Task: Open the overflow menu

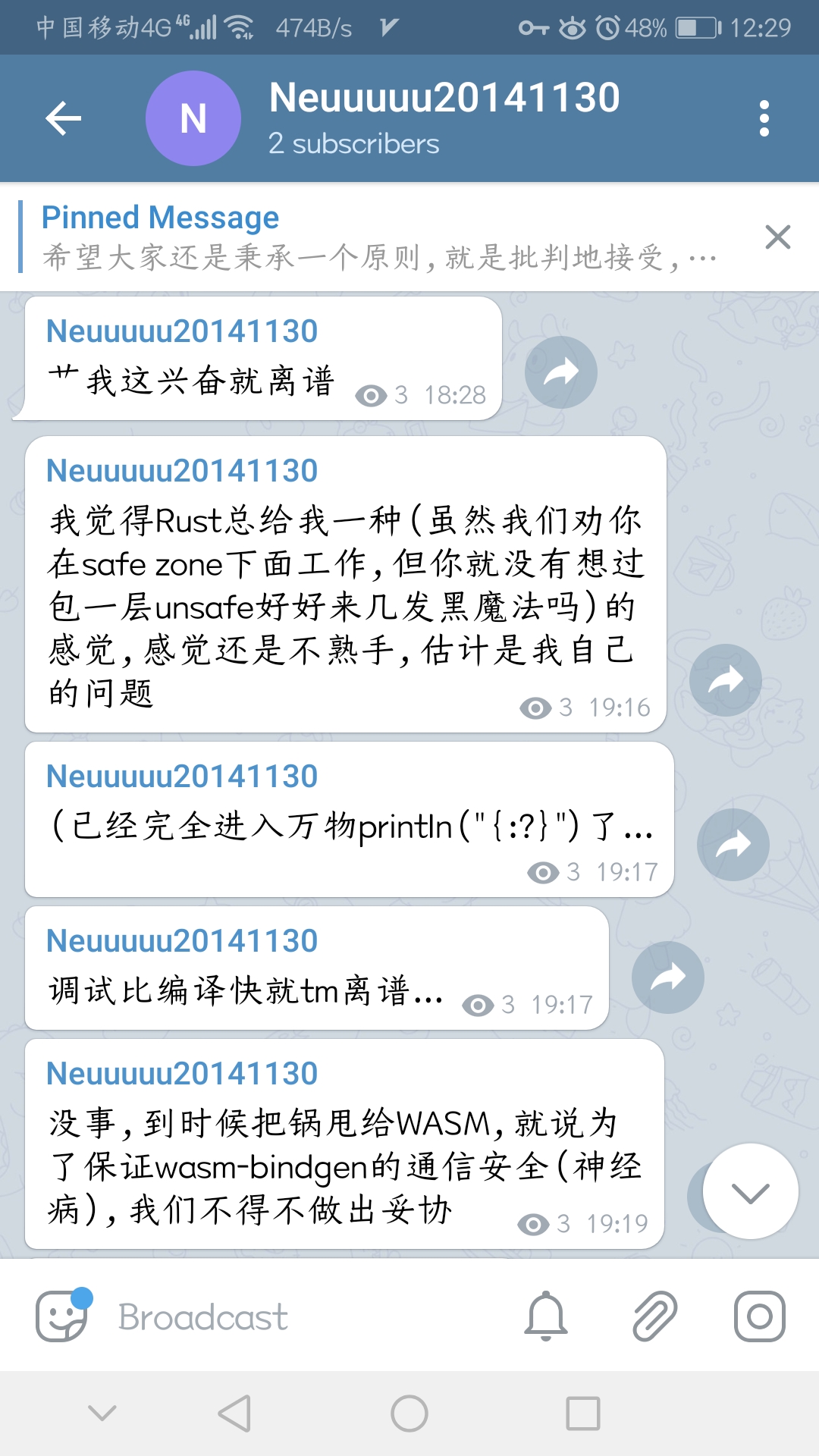Action: point(764,118)
